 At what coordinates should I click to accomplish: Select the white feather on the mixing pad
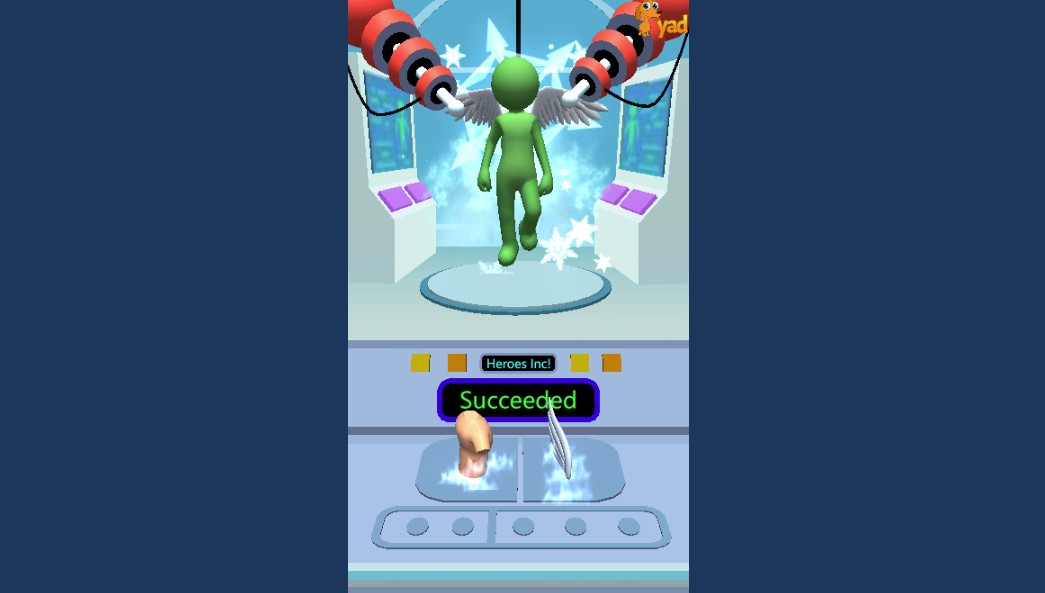[561, 447]
